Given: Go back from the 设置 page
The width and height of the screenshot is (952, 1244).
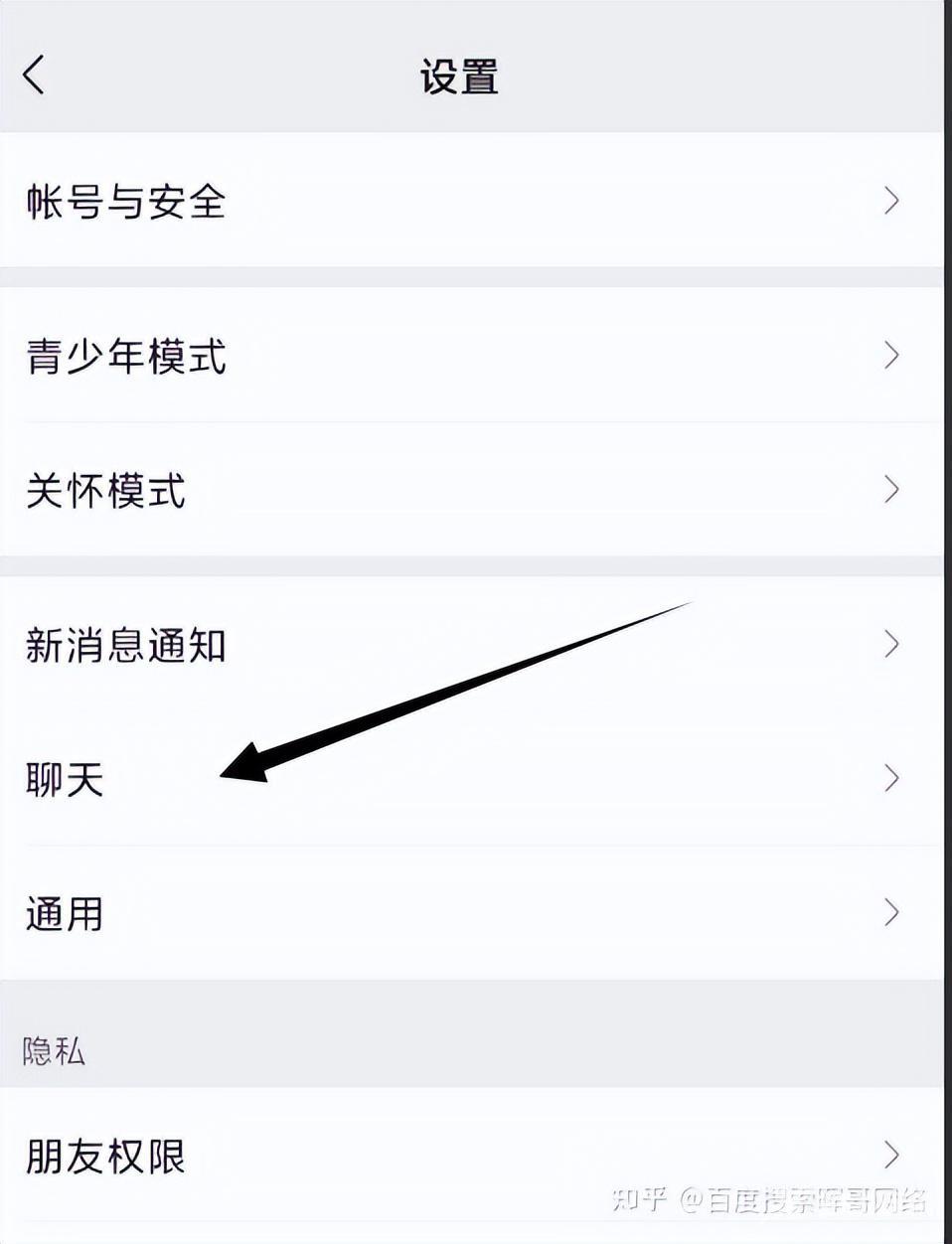Looking at the screenshot, I should (x=35, y=76).
